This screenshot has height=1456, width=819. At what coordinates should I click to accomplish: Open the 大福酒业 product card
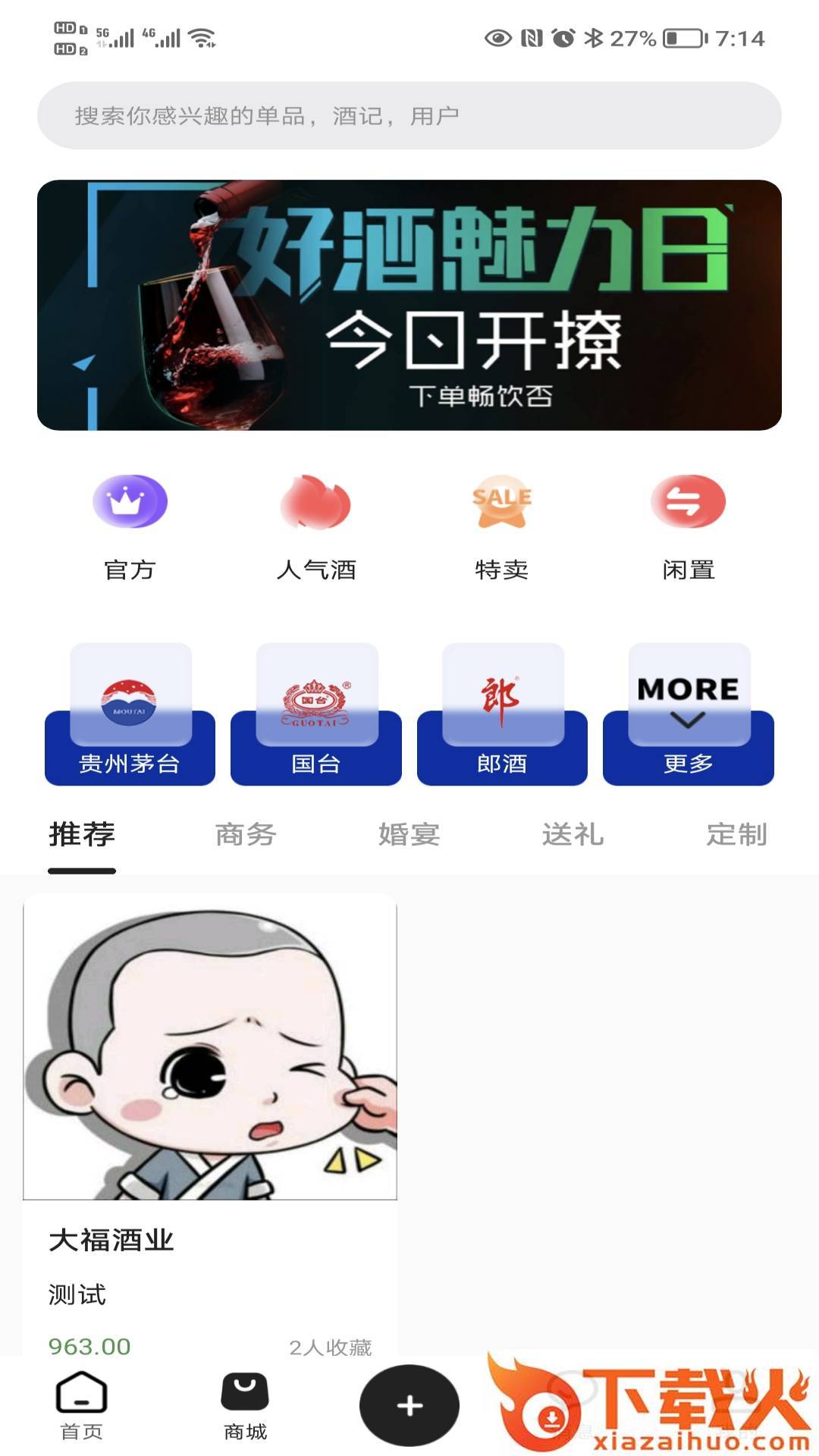(x=210, y=1122)
